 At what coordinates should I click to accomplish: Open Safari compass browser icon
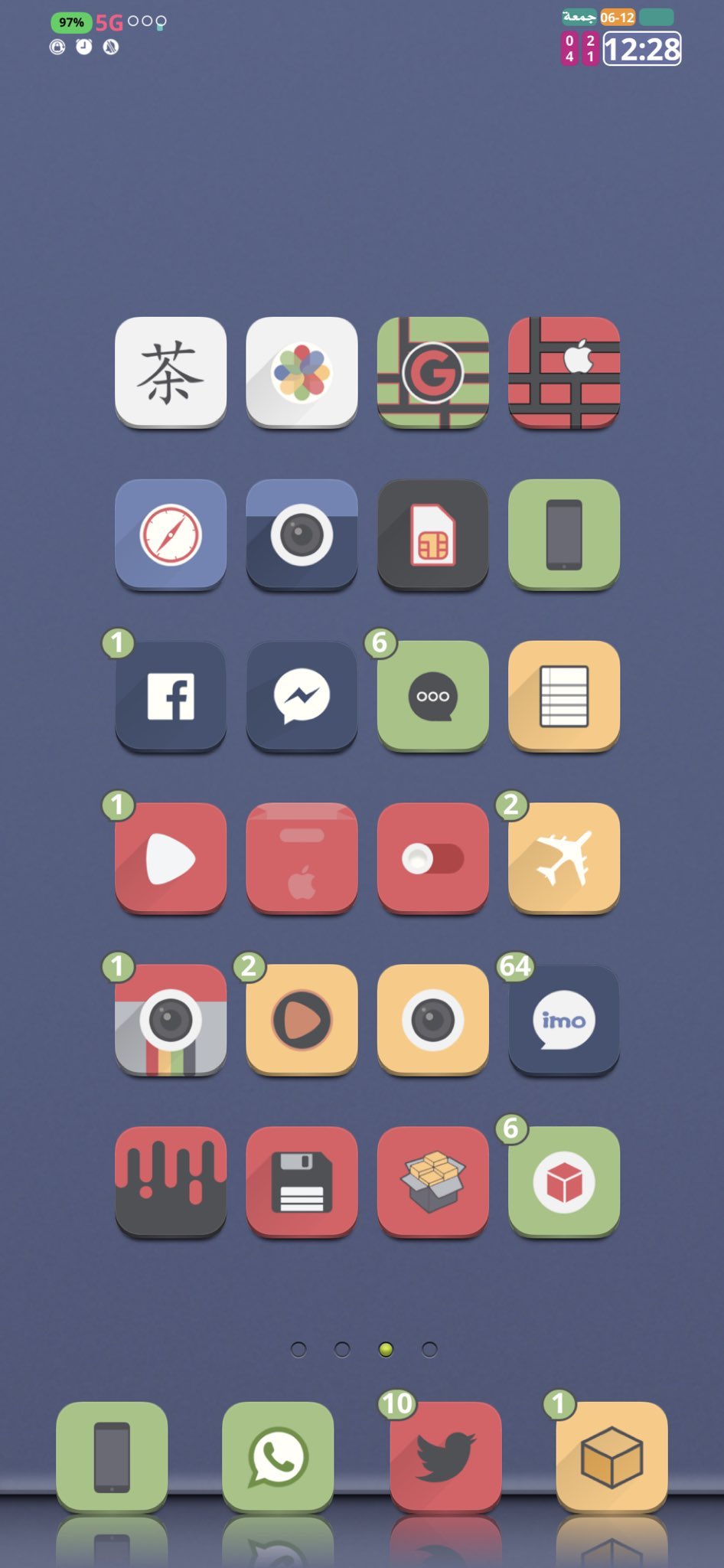tap(171, 534)
